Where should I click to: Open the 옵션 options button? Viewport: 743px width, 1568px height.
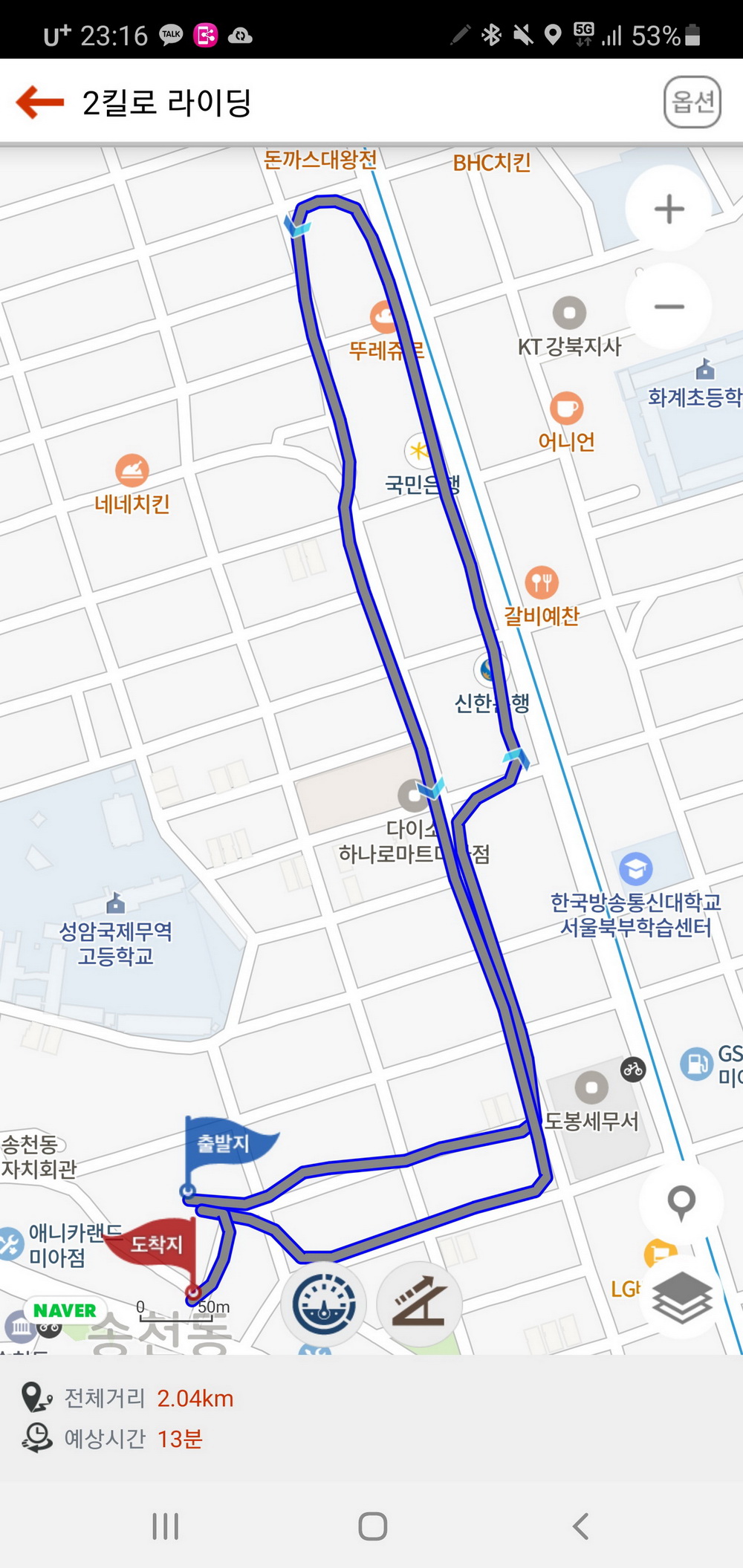pos(692,102)
